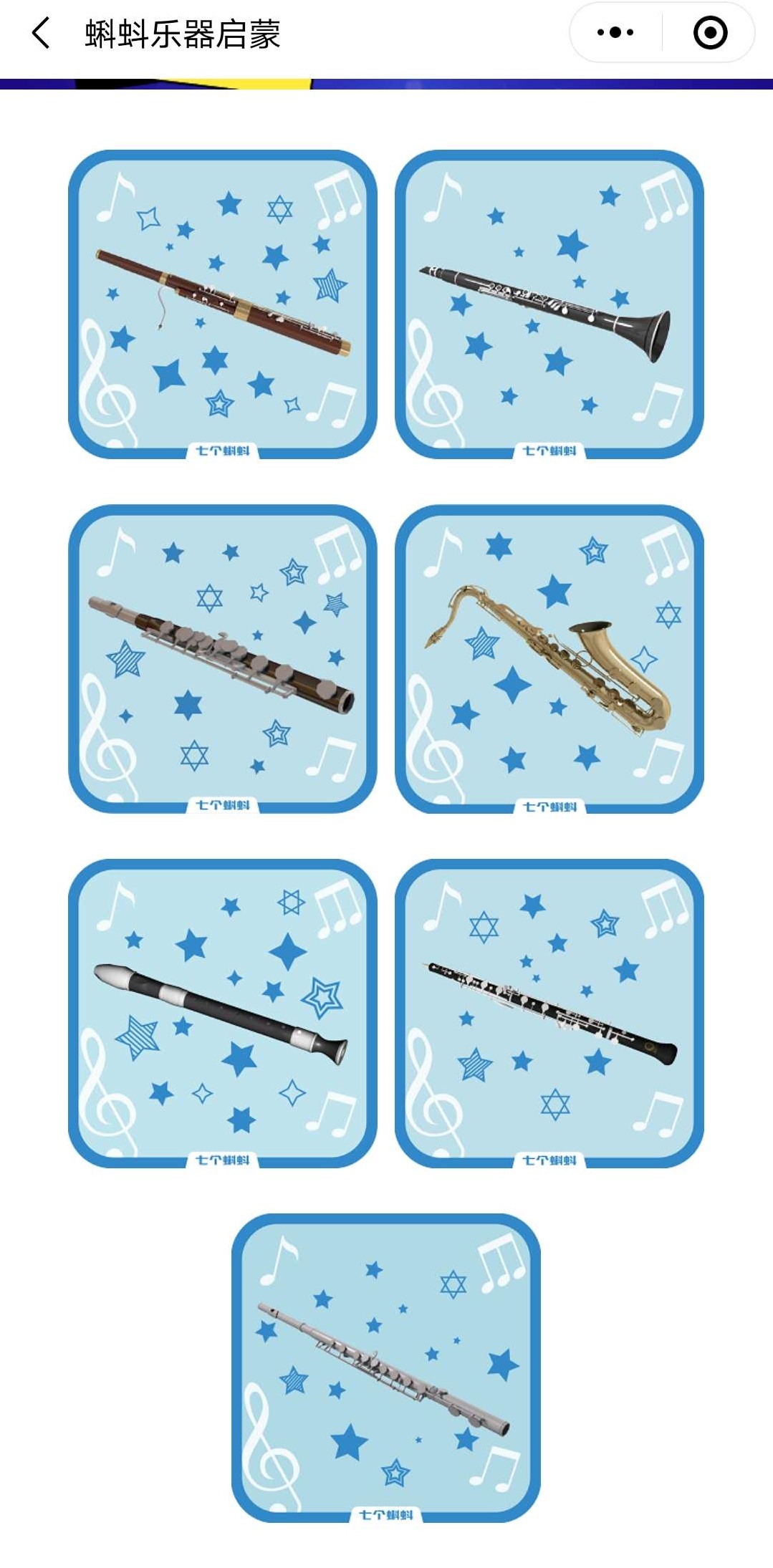Go back from 蝌蚪乐器启蒙 page
773x1568 pixels.
(41, 33)
